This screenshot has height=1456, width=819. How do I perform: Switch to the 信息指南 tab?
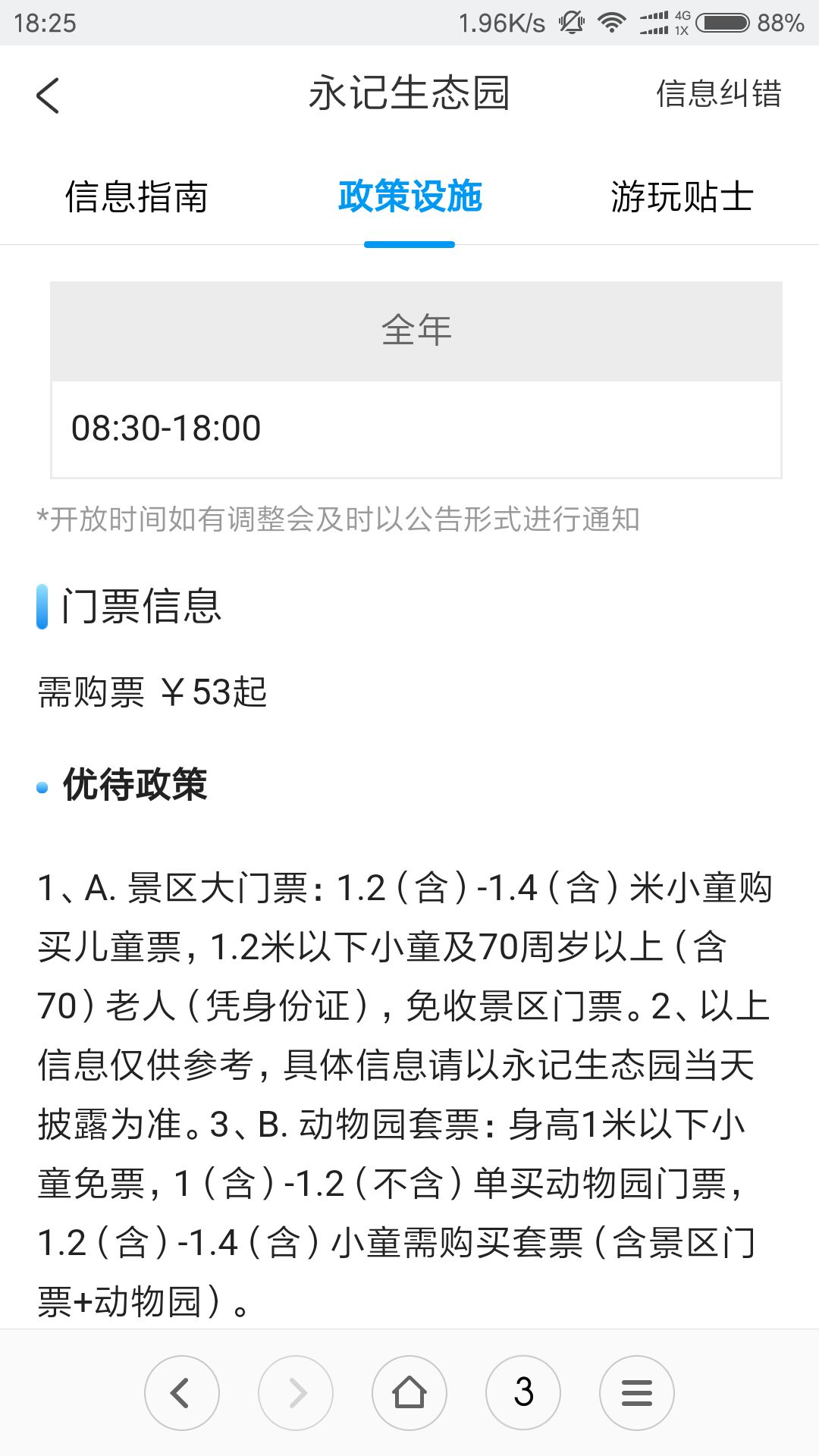(136, 197)
